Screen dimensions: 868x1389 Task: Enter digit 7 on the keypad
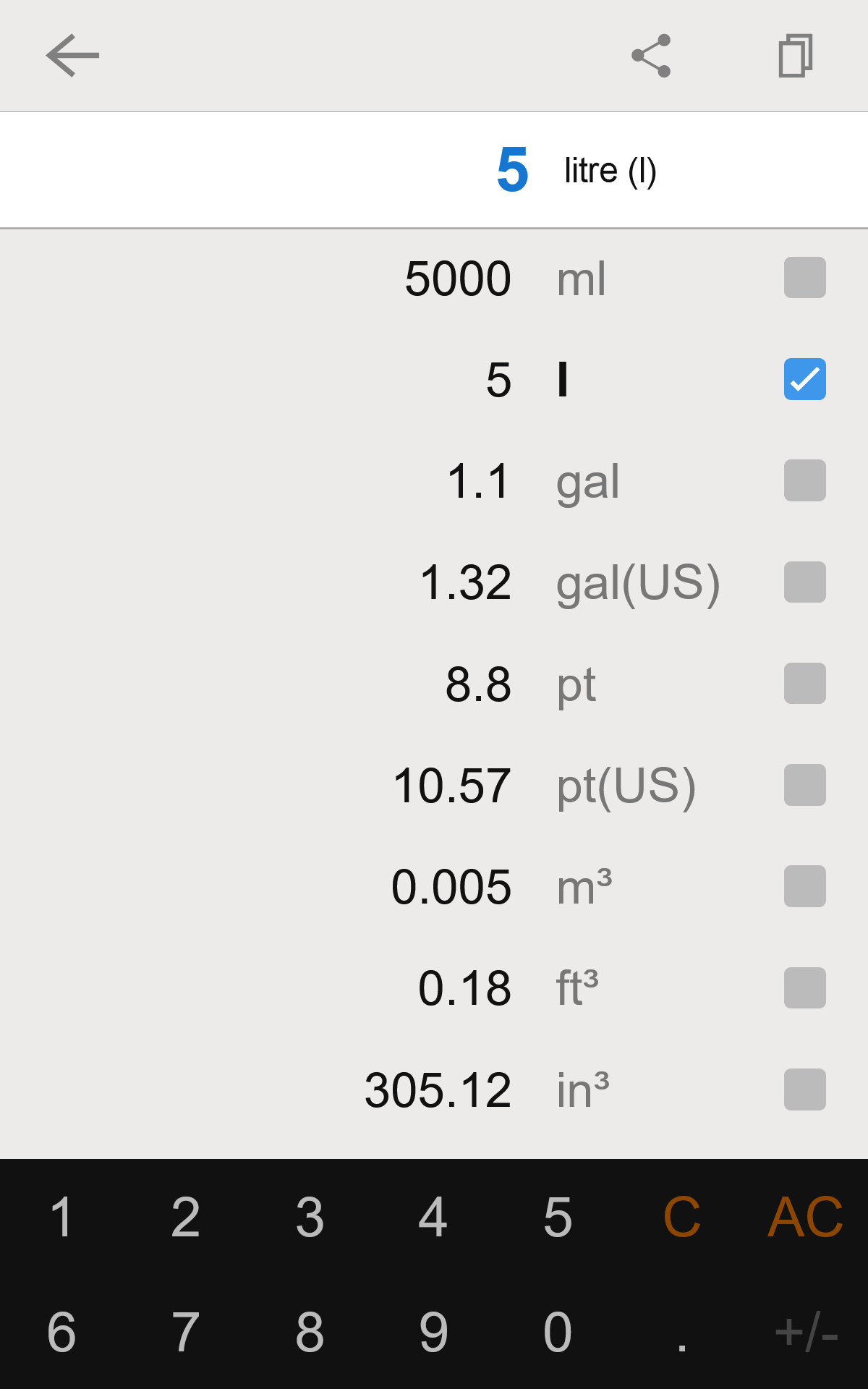[186, 1332]
